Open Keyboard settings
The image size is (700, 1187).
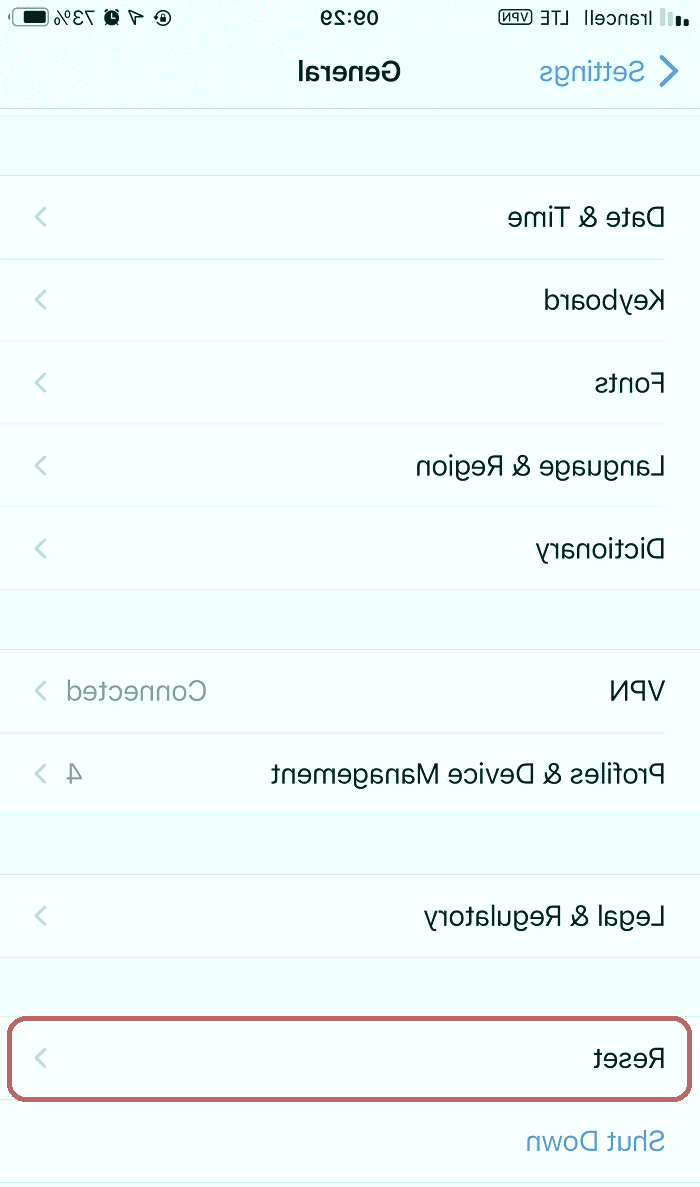pos(350,300)
